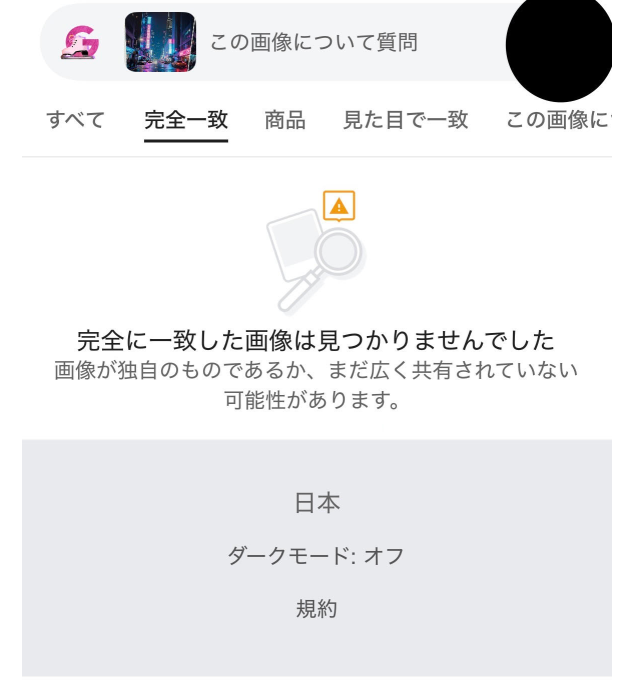Image resolution: width=622 pixels, height=685 pixels.
Task: Toggle ダークモード: オフ setting
Action: (x=316, y=556)
